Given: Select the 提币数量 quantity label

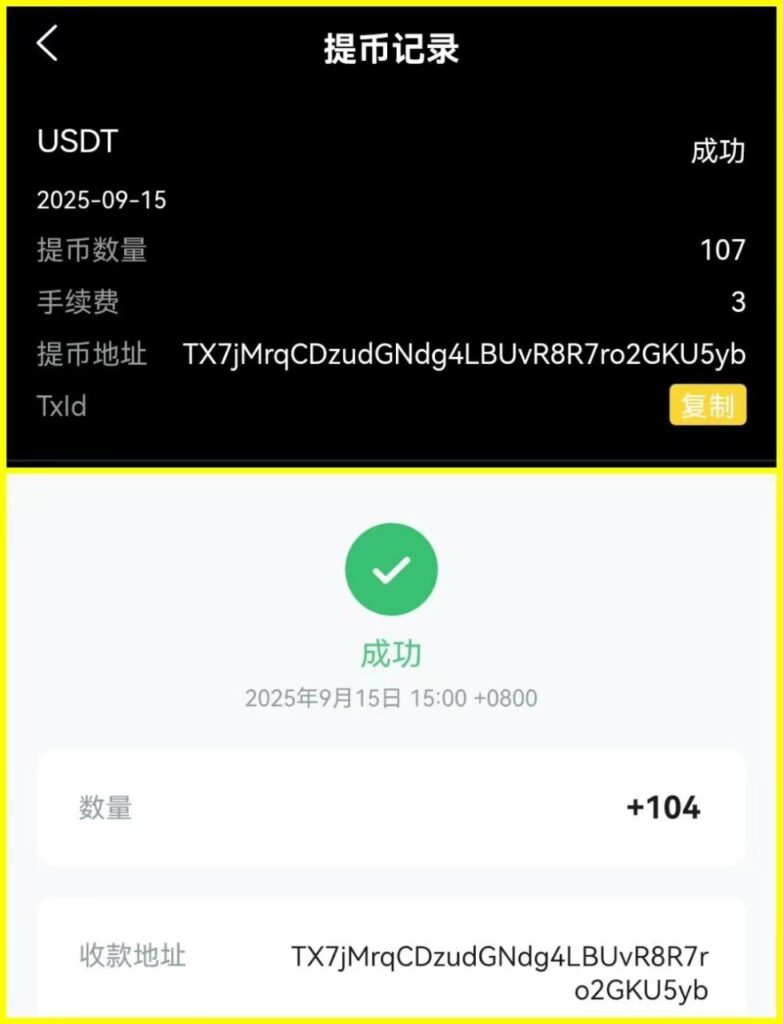Looking at the screenshot, I should 91,250.
